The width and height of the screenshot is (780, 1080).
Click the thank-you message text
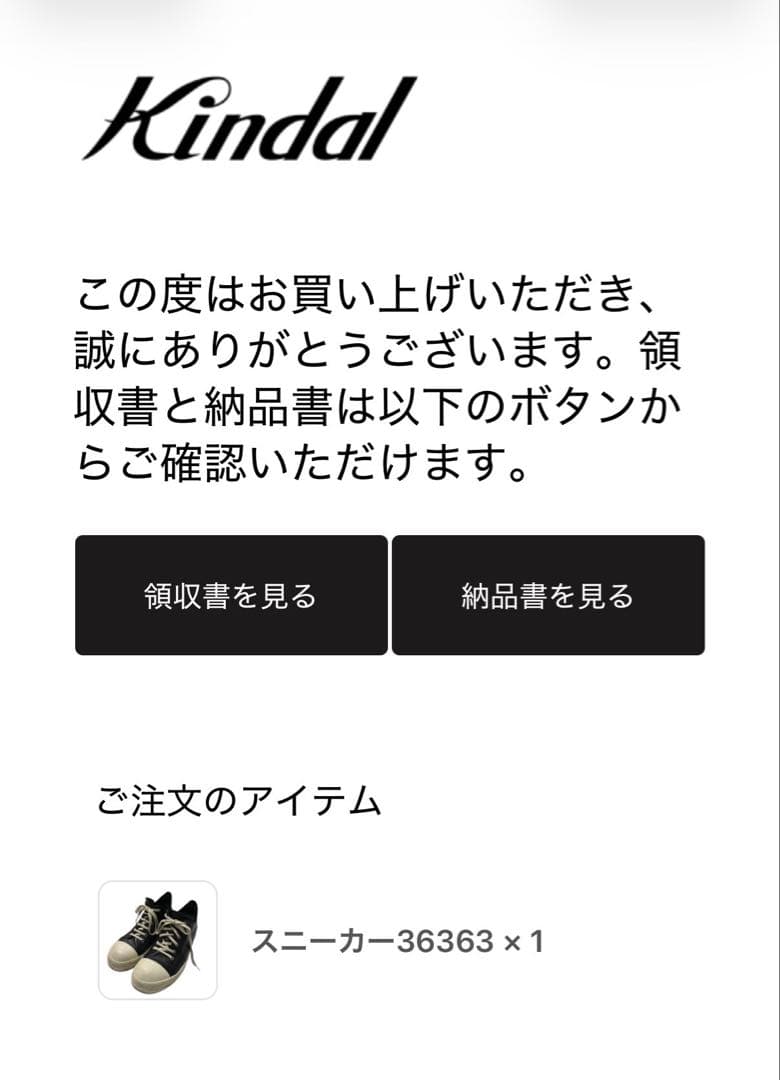380,375
